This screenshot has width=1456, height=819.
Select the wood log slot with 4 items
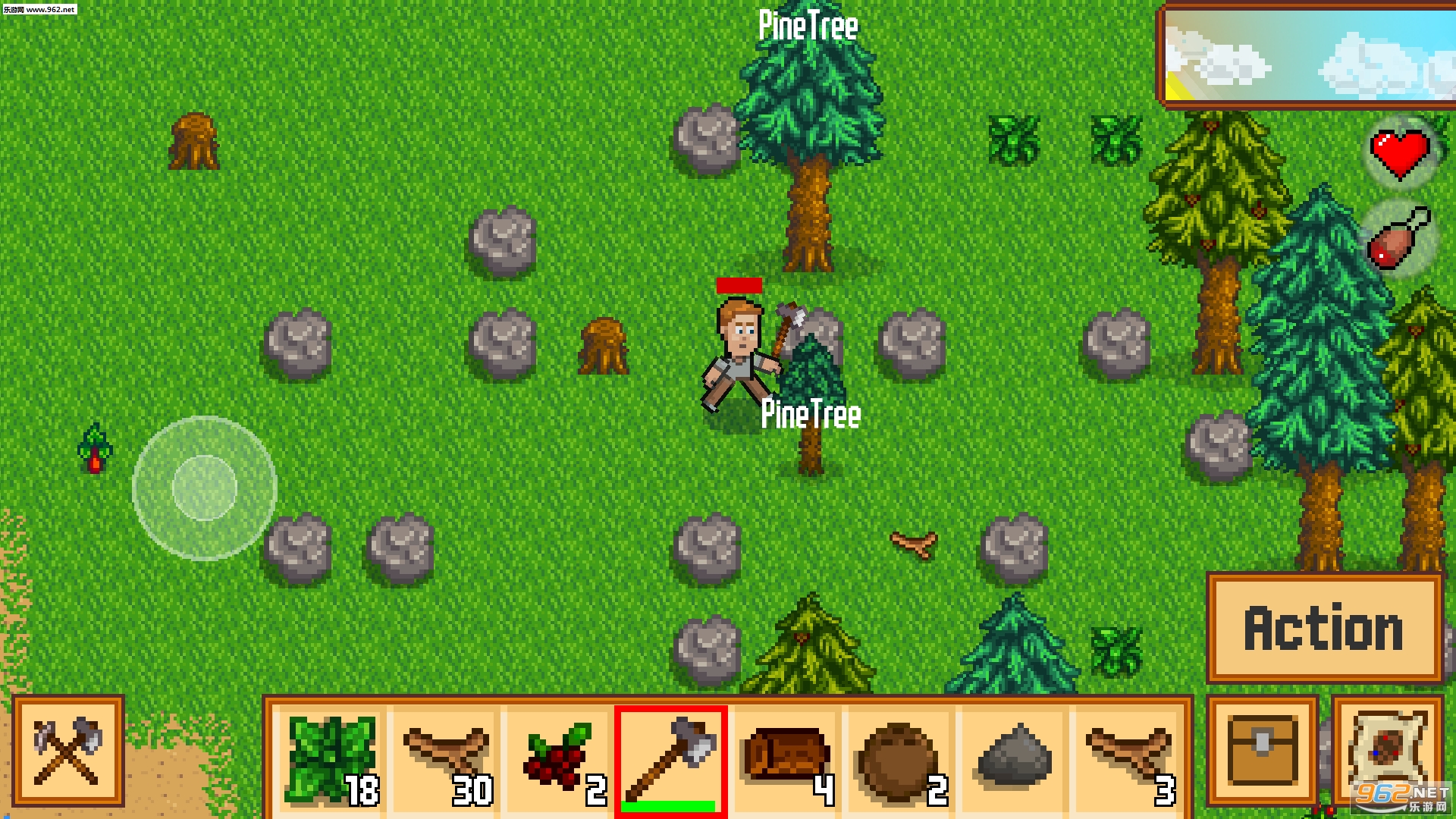pos(786,758)
